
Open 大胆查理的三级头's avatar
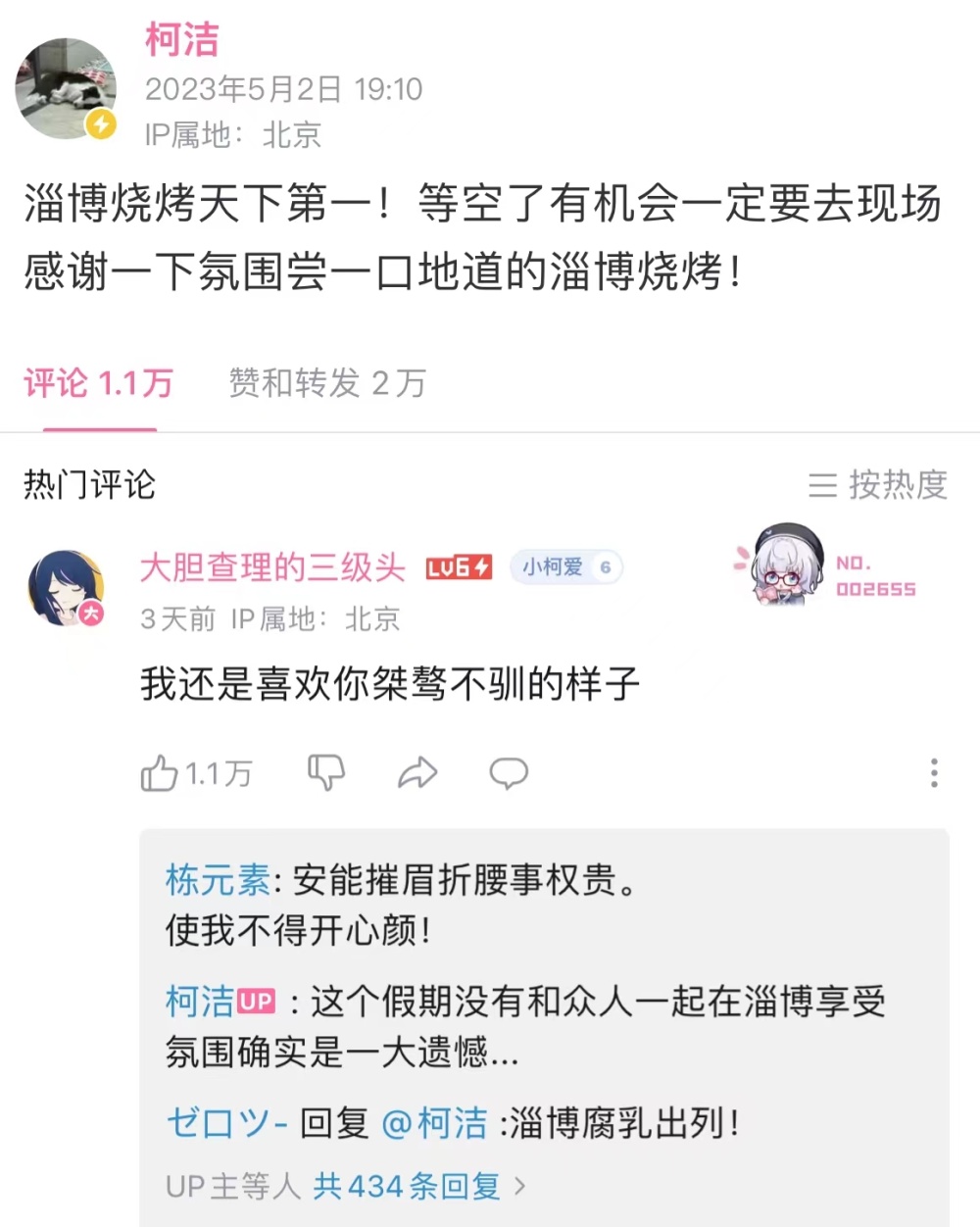click(65, 588)
